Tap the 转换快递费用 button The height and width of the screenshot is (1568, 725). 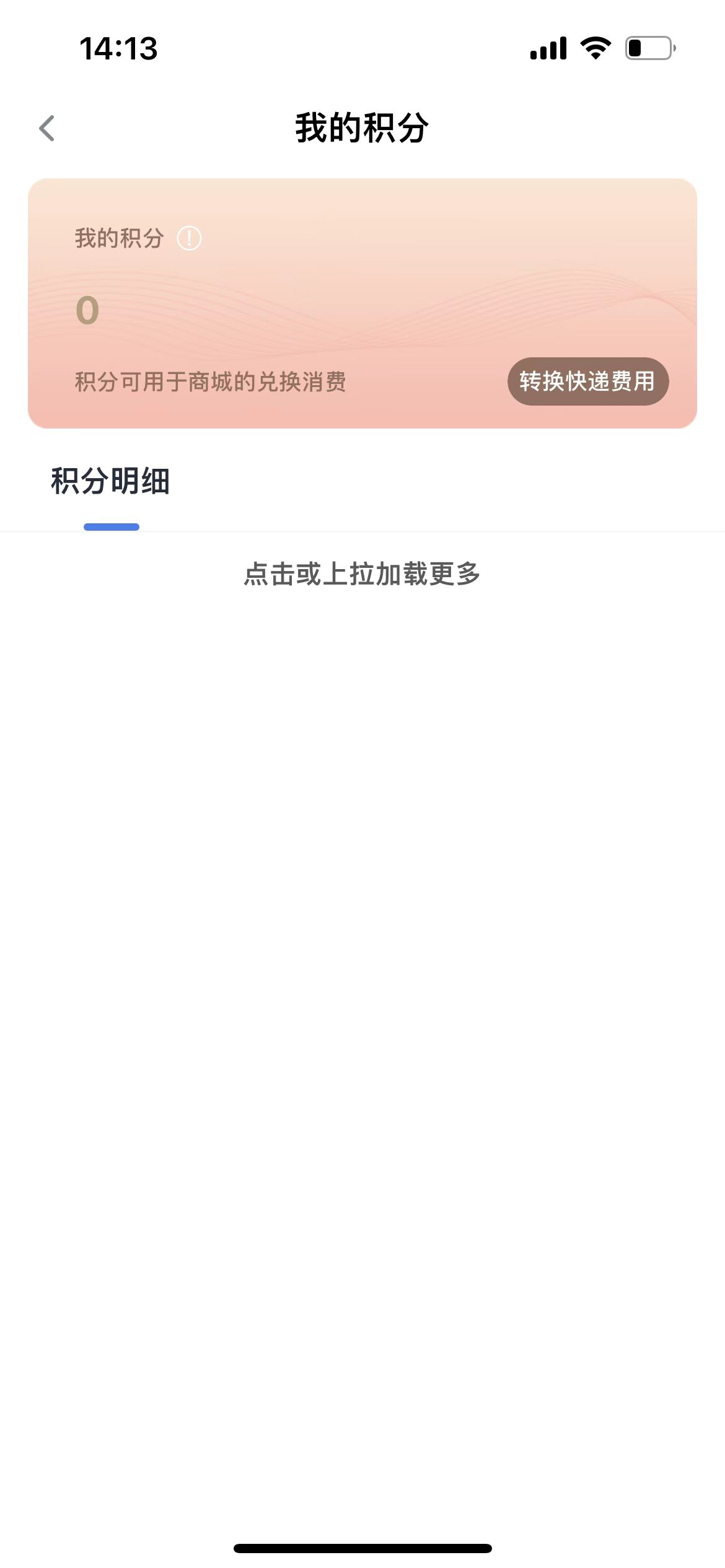click(587, 381)
